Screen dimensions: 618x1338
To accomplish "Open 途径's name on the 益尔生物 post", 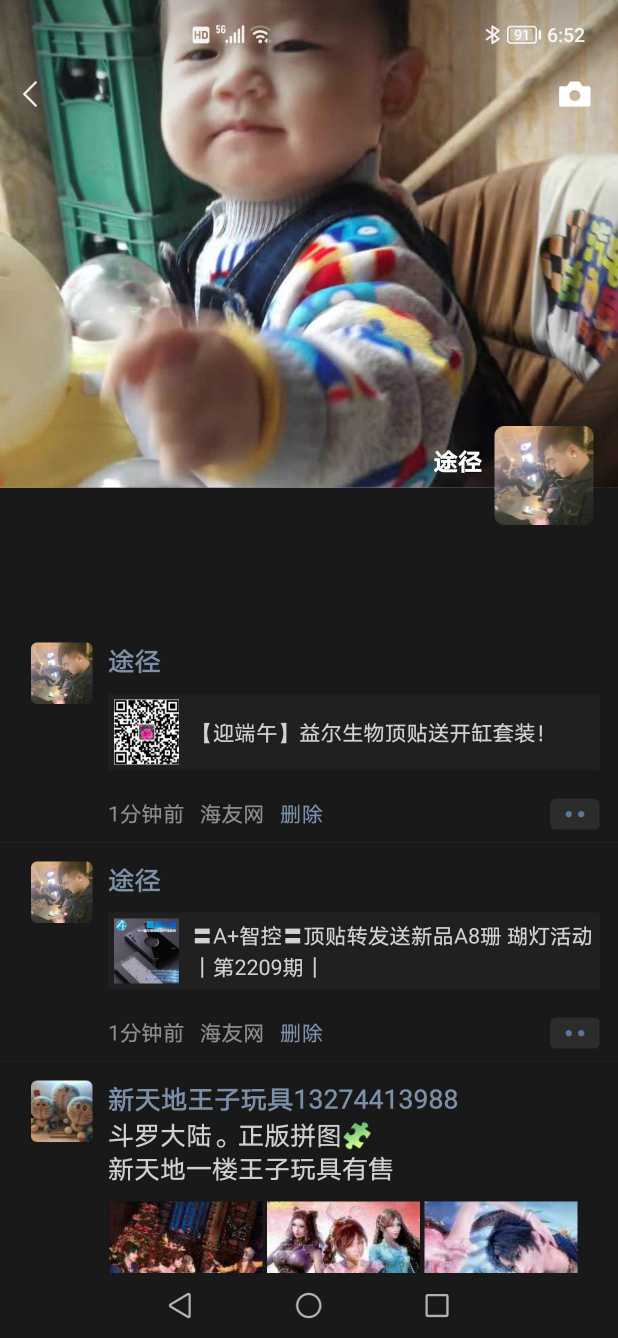I will (134, 661).
